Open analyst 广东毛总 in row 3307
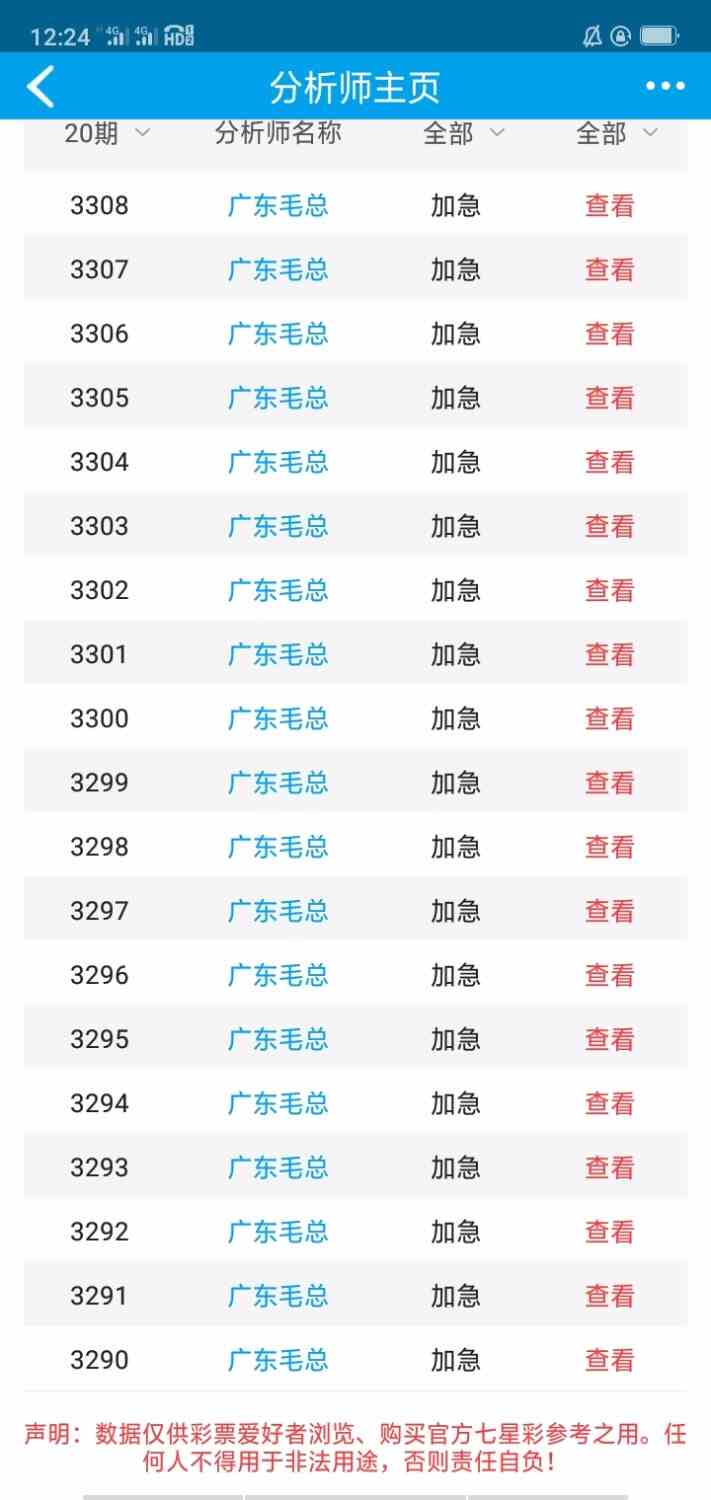 pos(278,270)
